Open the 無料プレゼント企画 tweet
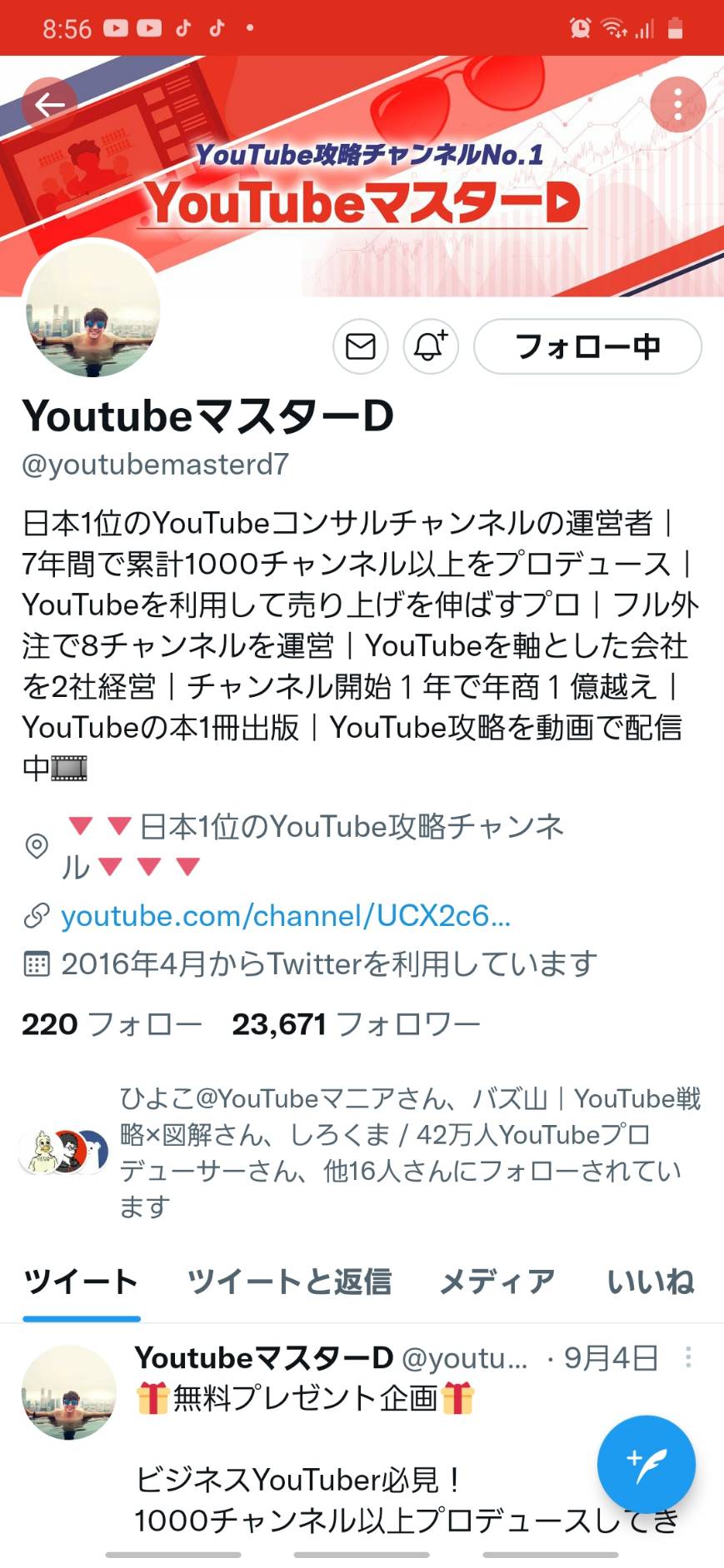 [x=306, y=1398]
